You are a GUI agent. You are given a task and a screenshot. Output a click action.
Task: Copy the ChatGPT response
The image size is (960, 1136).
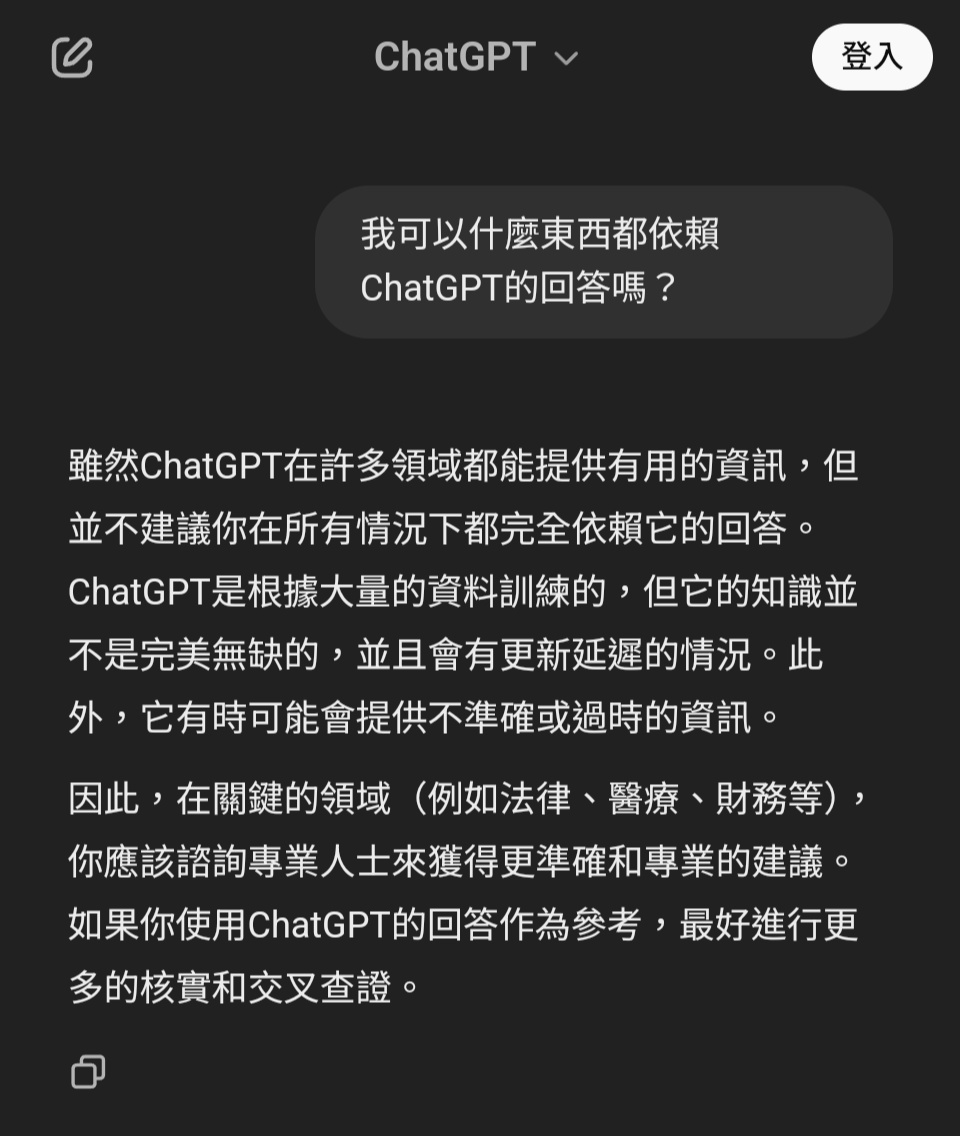[x=88, y=1071]
